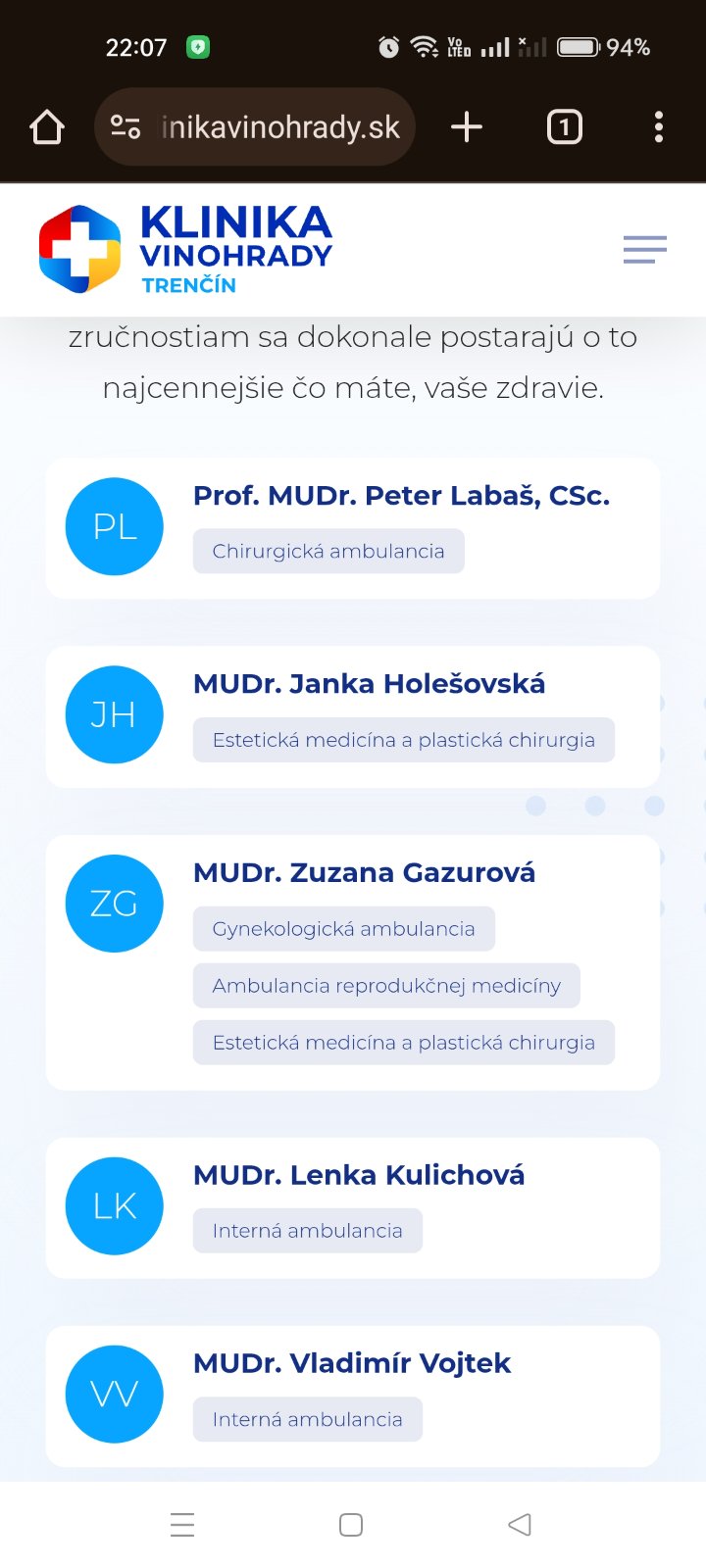Select the Gynekologická ambulancia chip
This screenshot has height=1568, width=706.
point(343,929)
